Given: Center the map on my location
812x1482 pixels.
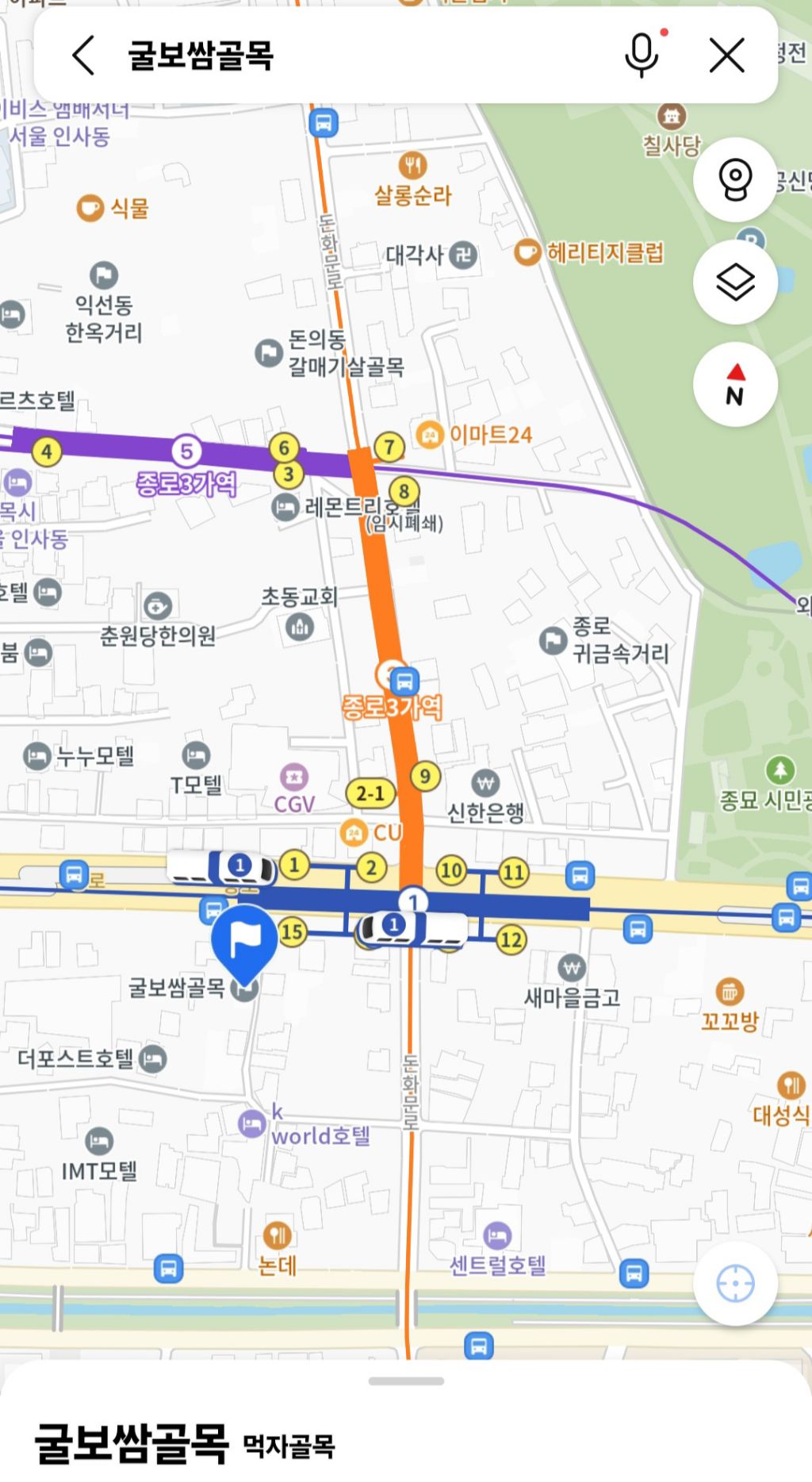Looking at the screenshot, I should pyautogui.click(x=735, y=1284).
